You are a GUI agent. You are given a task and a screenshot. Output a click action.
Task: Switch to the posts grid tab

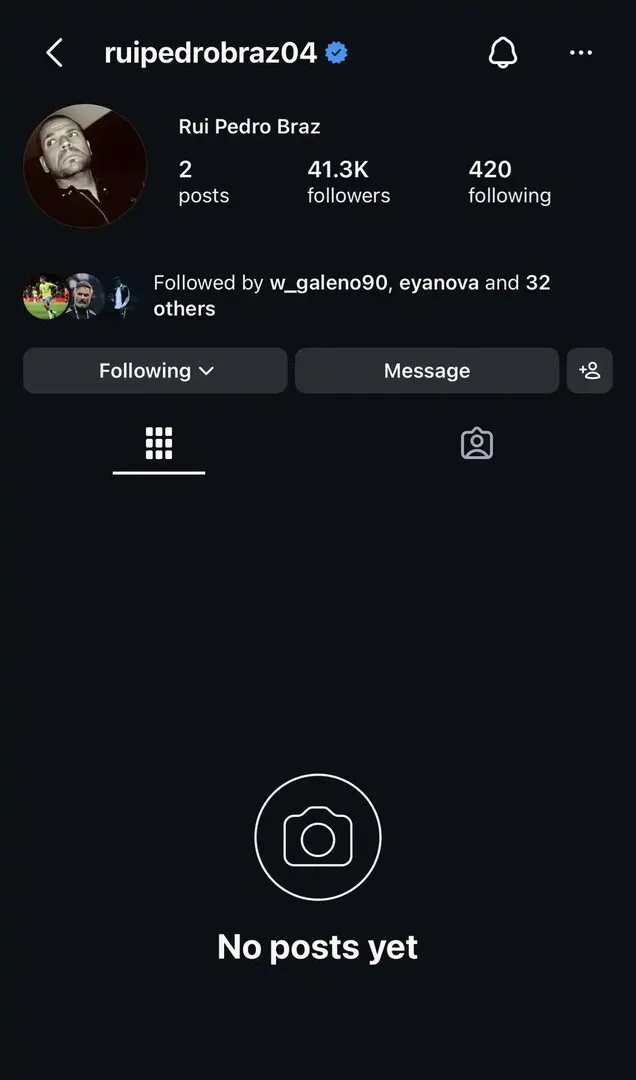click(159, 444)
